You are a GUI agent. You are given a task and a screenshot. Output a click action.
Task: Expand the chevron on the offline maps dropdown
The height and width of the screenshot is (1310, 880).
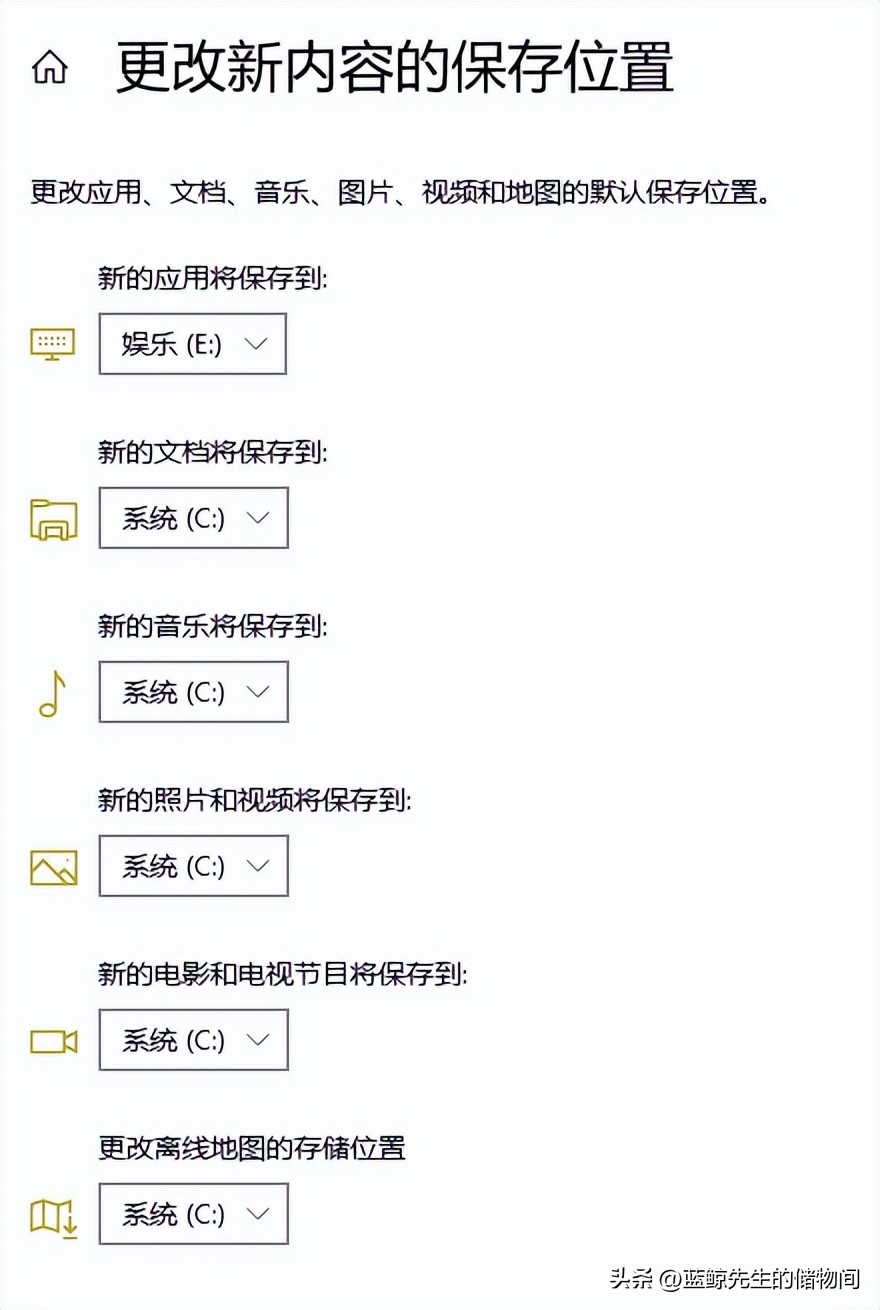257,1214
